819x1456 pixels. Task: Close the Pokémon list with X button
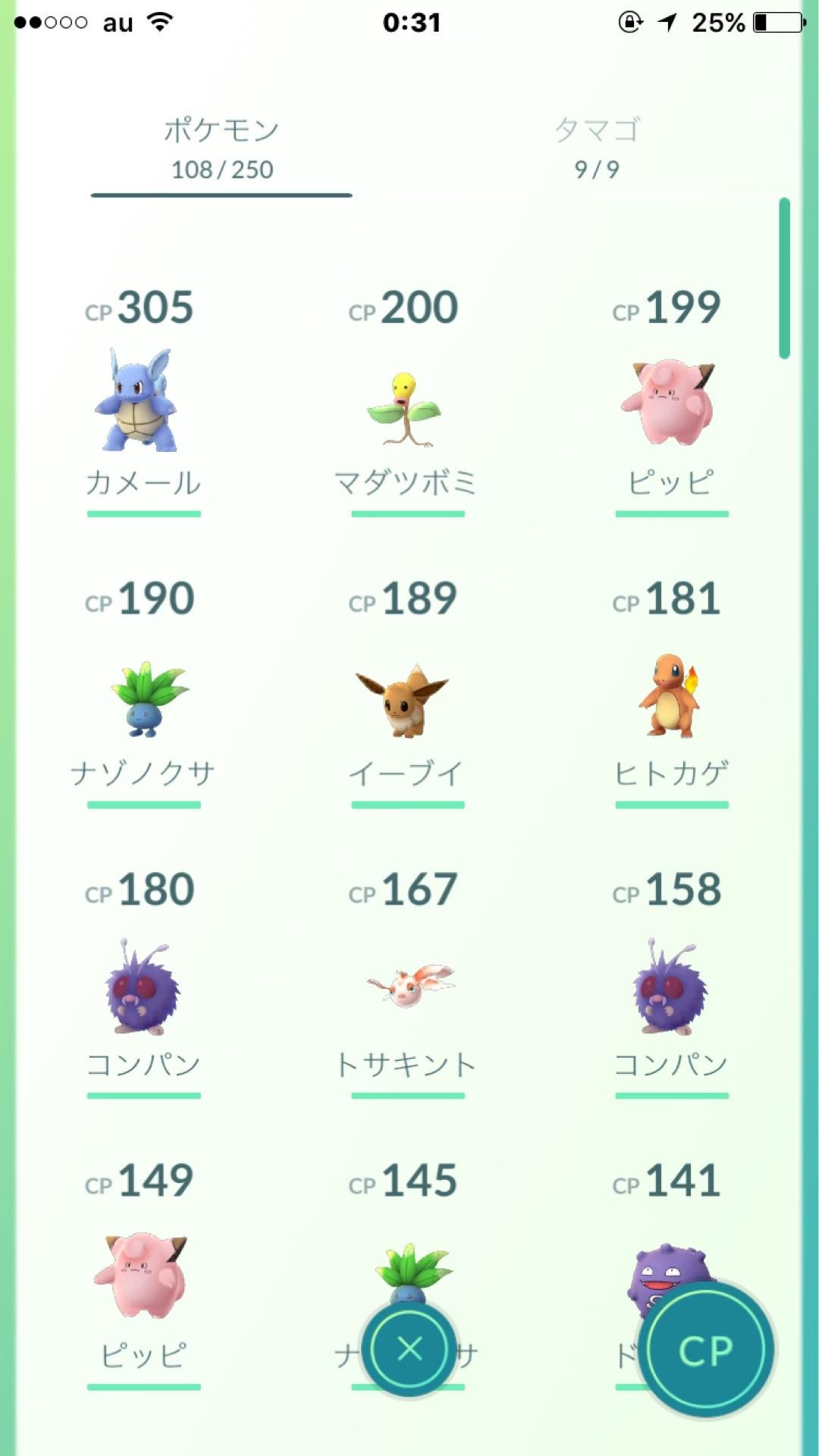[409, 1349]
